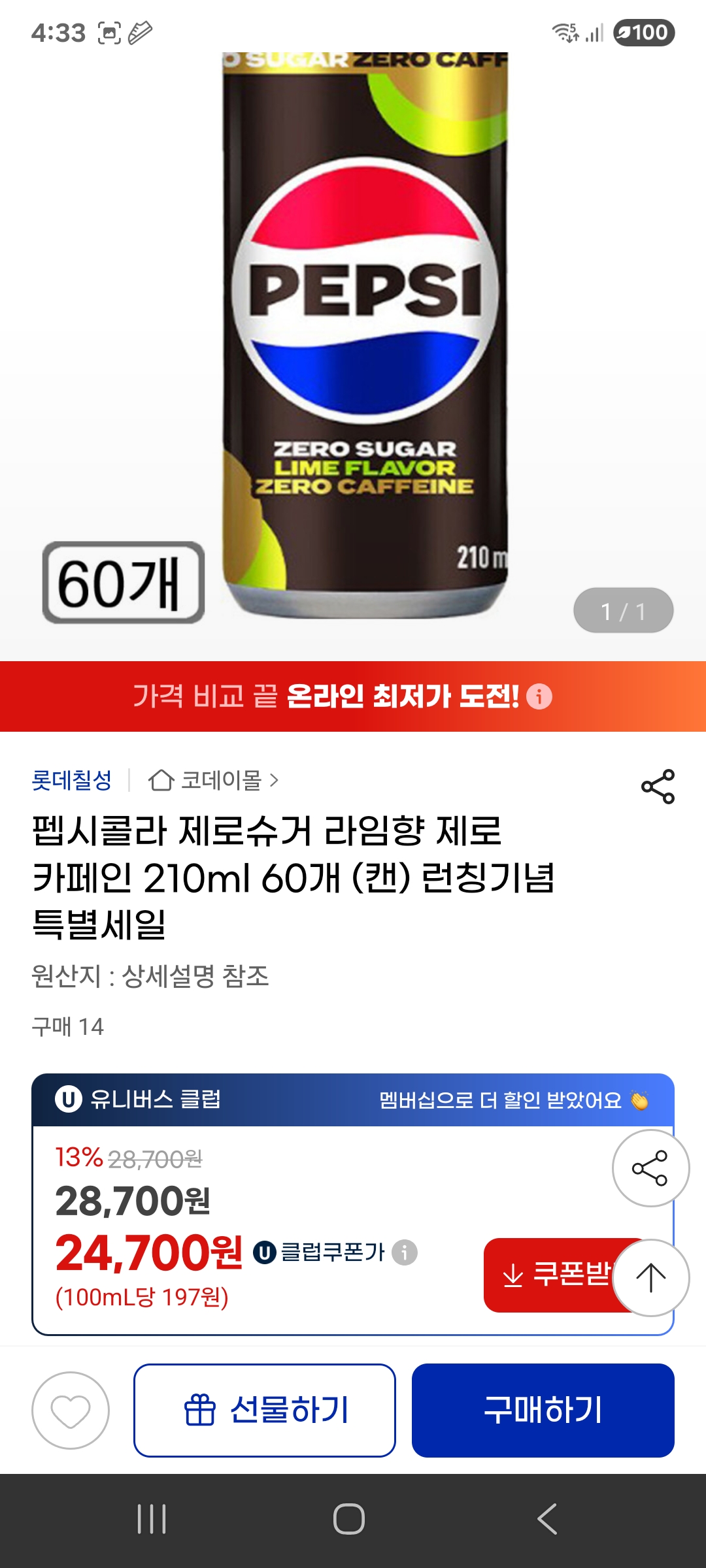The width and height of the screenshot is (706, 1568).
Task: Buy now with 구매하기
Action: 543,1410
